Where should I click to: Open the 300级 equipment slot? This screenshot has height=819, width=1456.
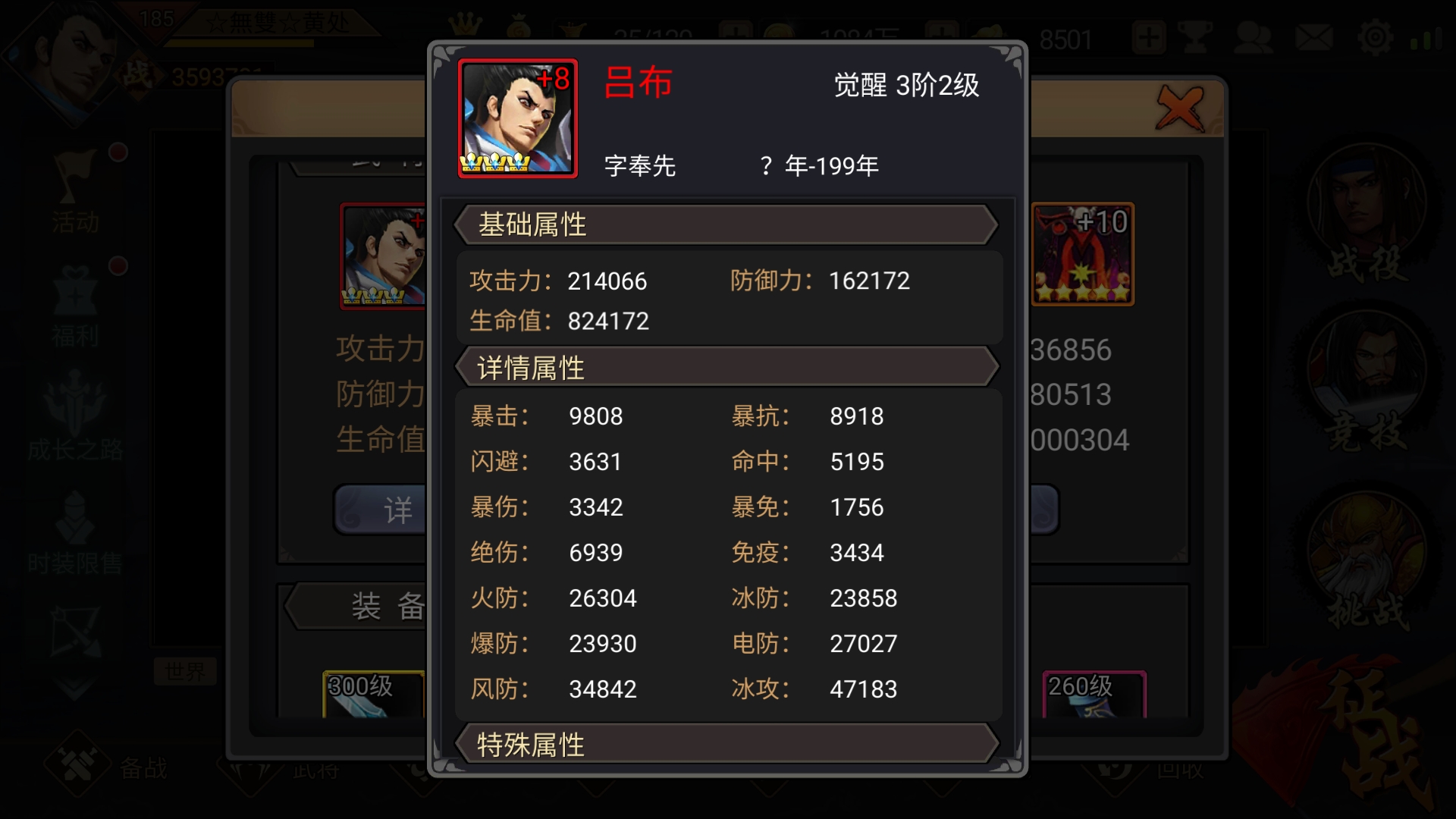[x=373, y=695]
